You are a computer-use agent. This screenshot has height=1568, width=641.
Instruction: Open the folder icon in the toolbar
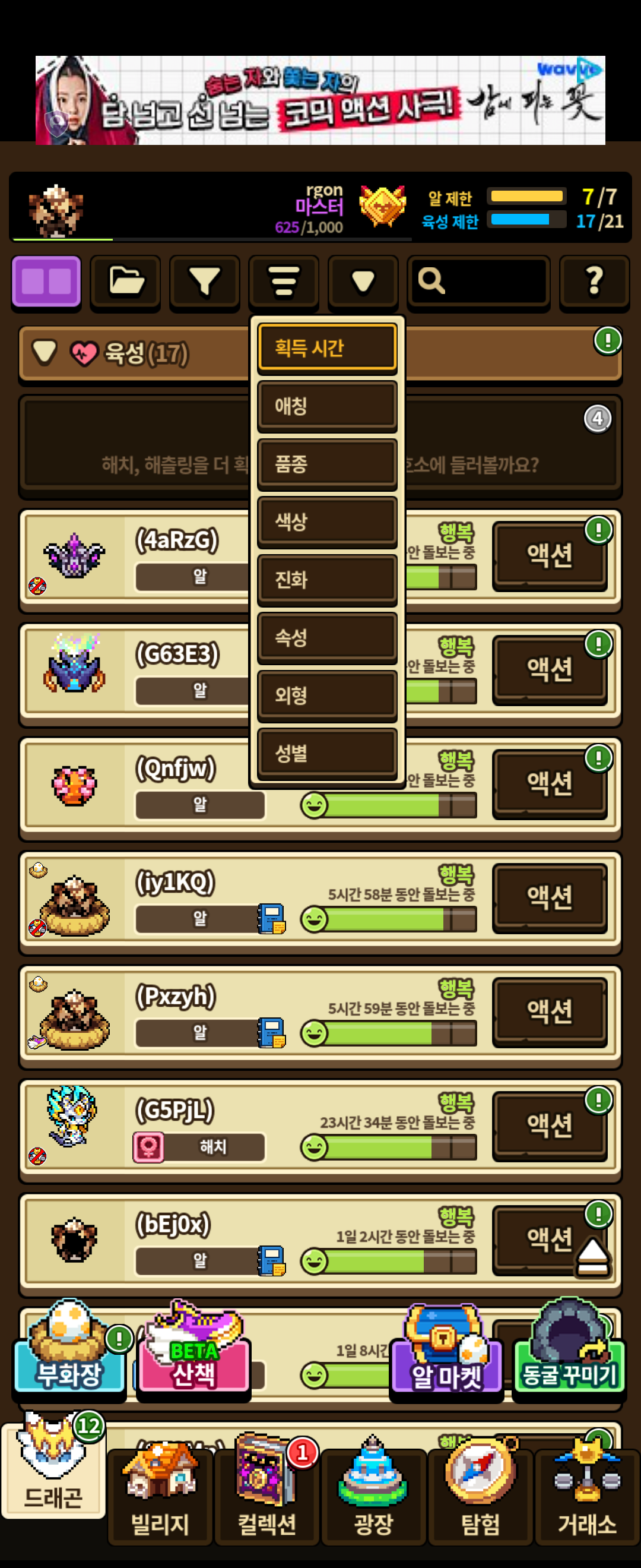pyautogui.click(x=125, y=282)
